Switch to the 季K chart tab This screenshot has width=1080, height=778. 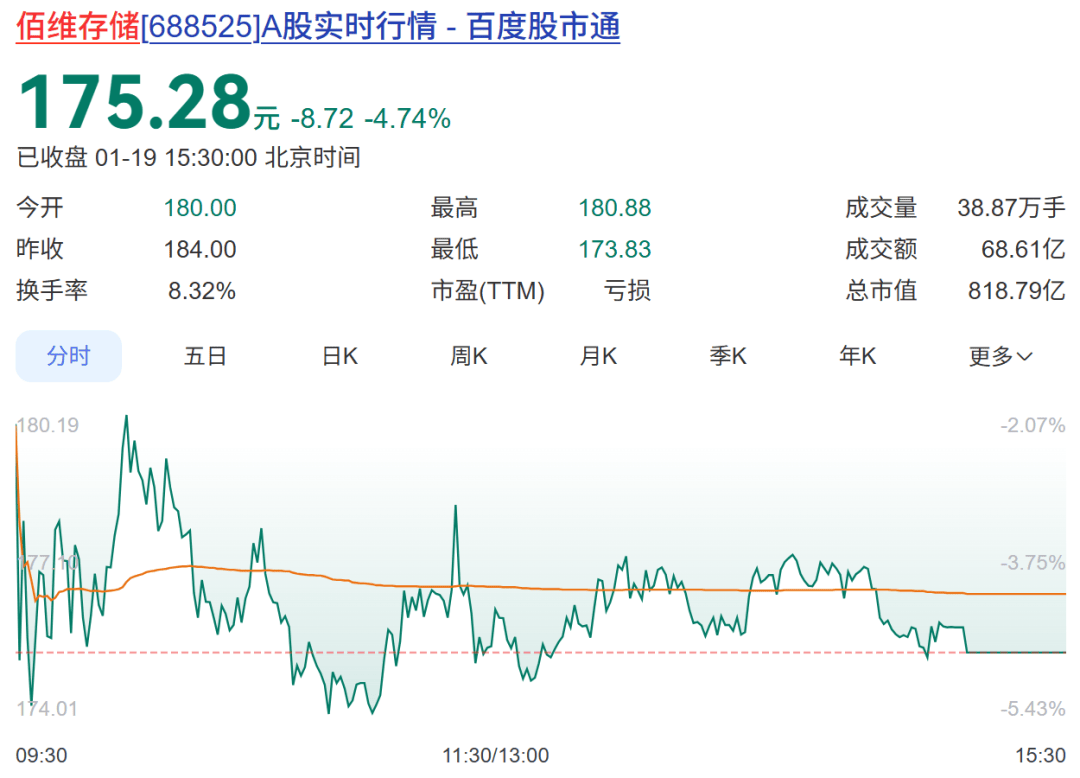coord(728,356)
